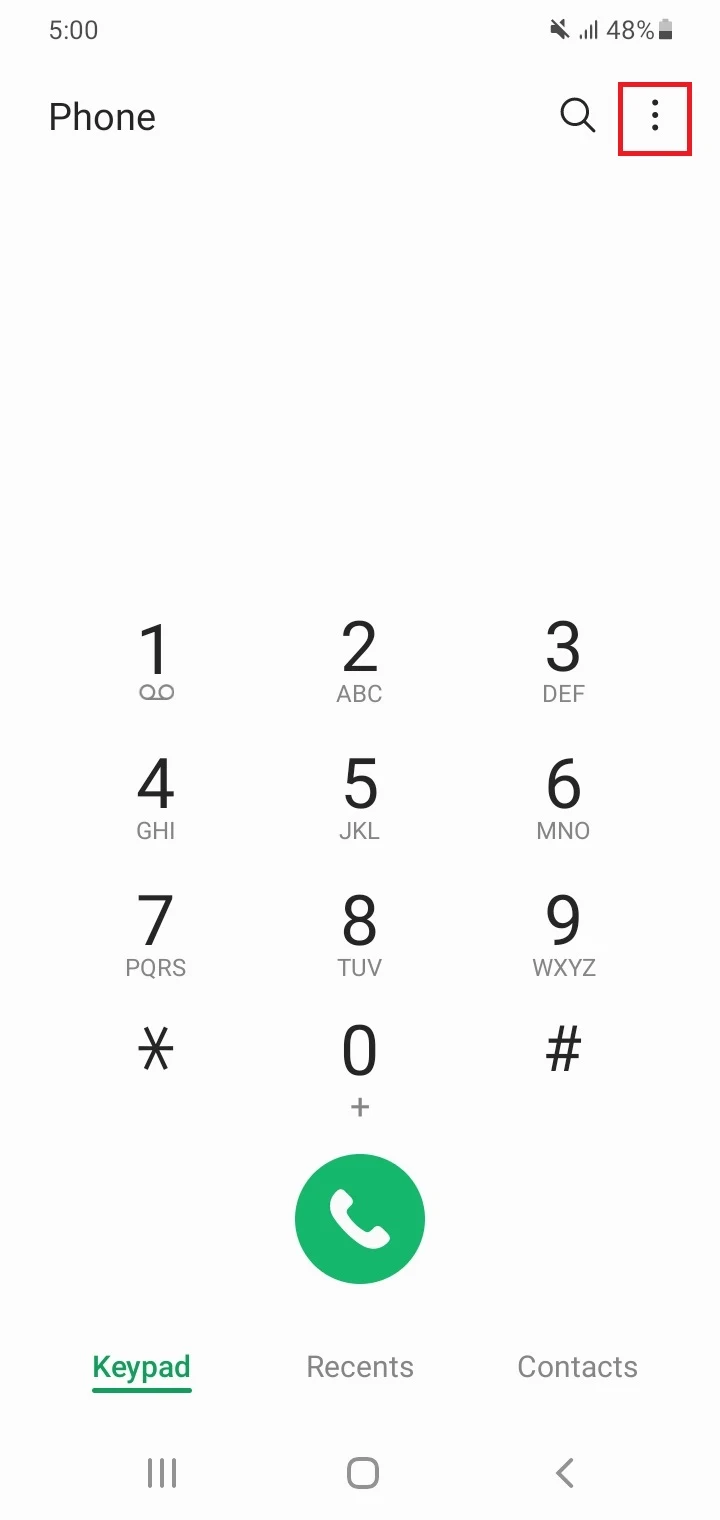Select the Keypad tab
The image size is (720, 1520).
[141, 1367]
